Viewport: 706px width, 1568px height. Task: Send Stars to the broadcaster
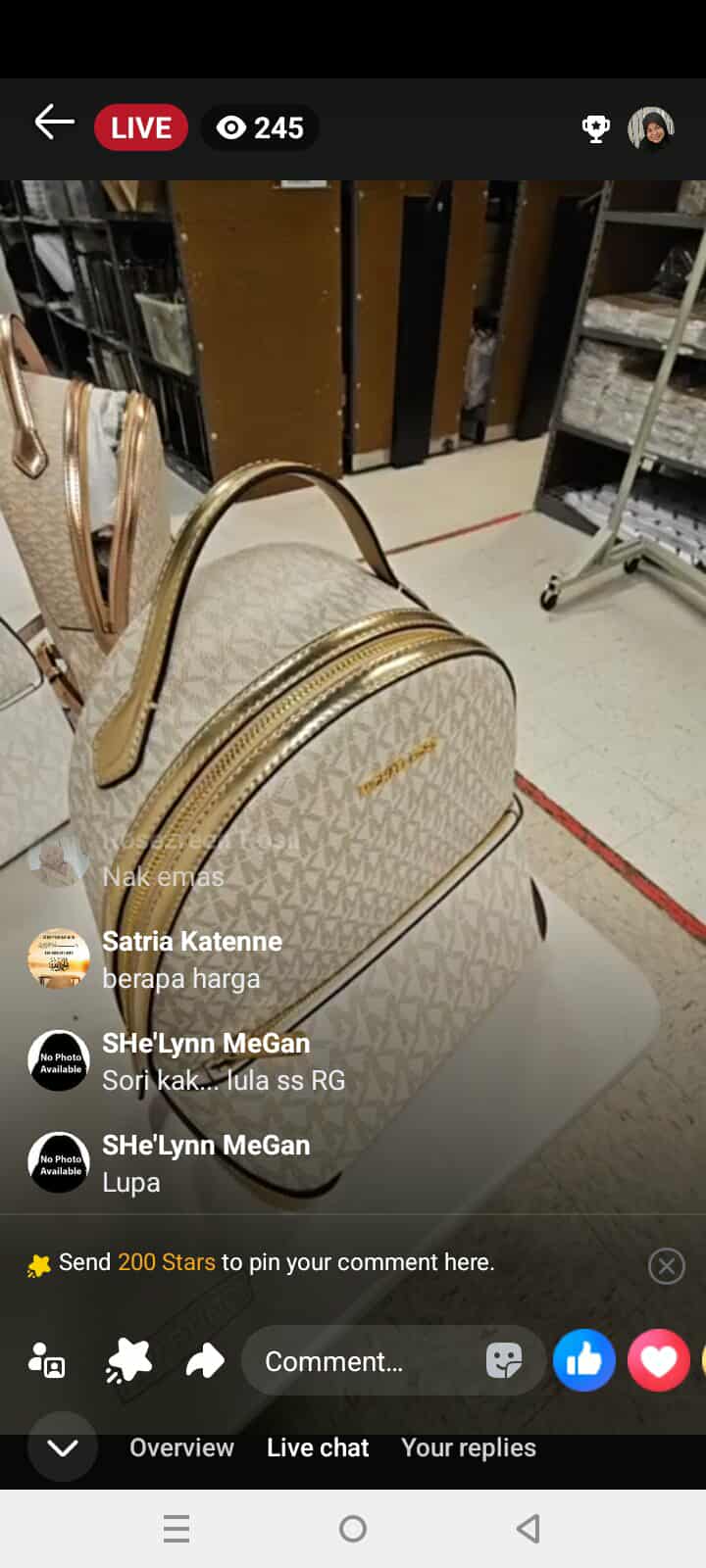[128, 1360]
